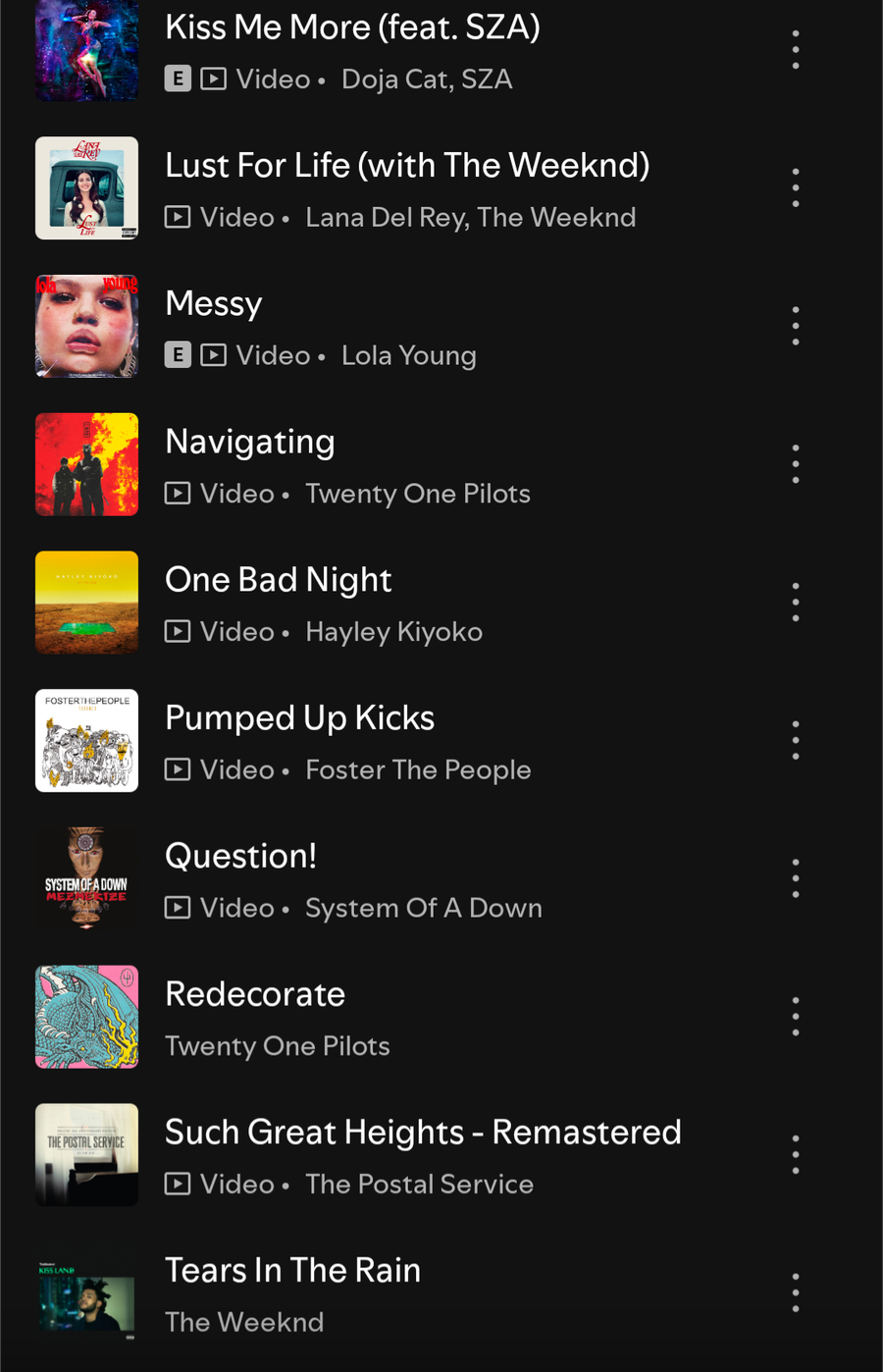Open options menu for Kiss Me More
Image resolution: width=883 pixels, height=1372 pixels.
[795, 49]
